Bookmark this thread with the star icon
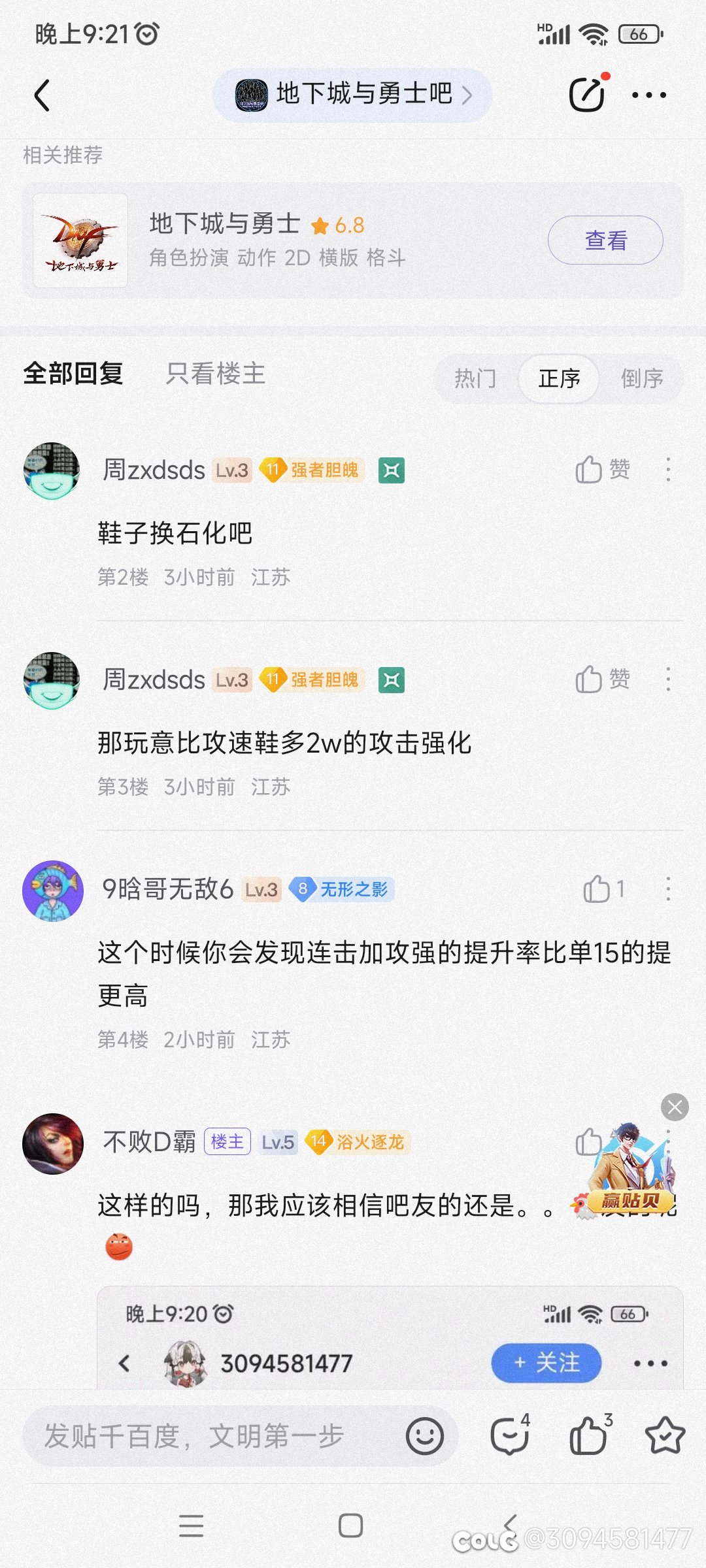 click(664, 1436)
